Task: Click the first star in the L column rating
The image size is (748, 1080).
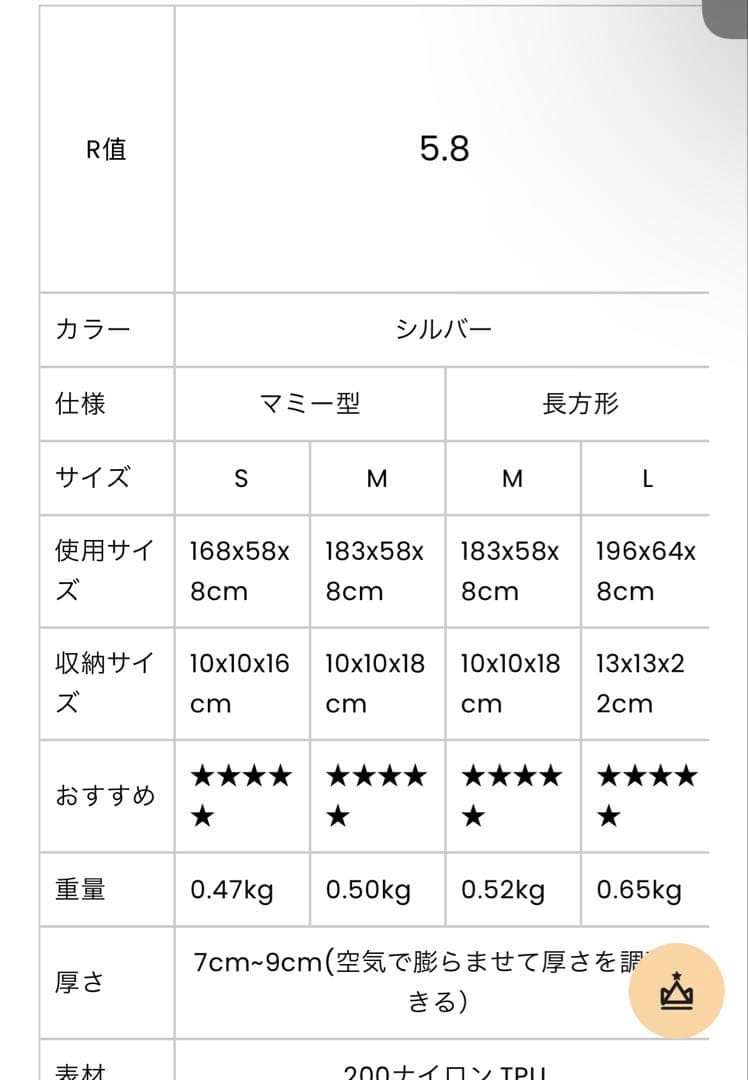Action: point(606,775)
